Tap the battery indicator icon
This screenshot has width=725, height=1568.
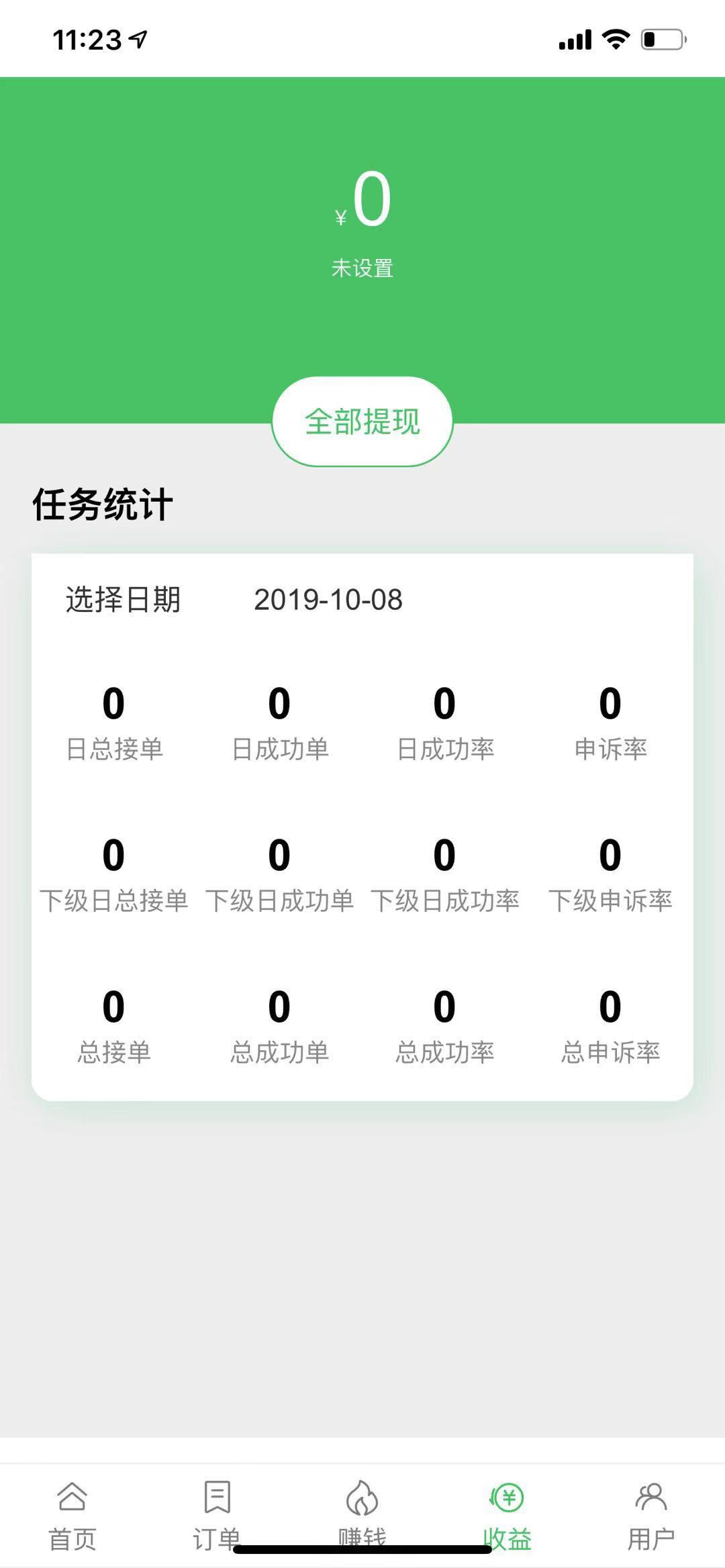[660, 39]
